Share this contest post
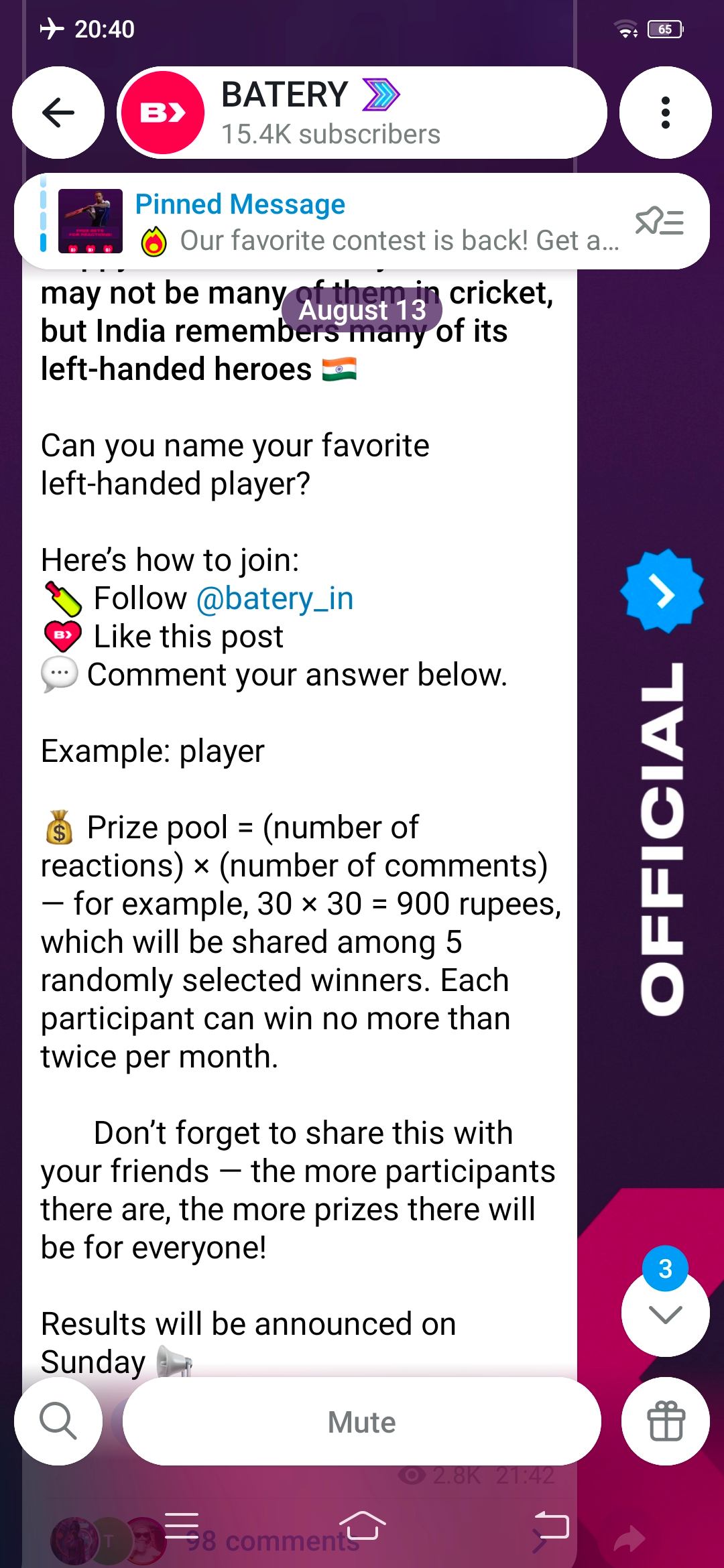This screenshot has width=724, height=1568. click(629, 1540)
